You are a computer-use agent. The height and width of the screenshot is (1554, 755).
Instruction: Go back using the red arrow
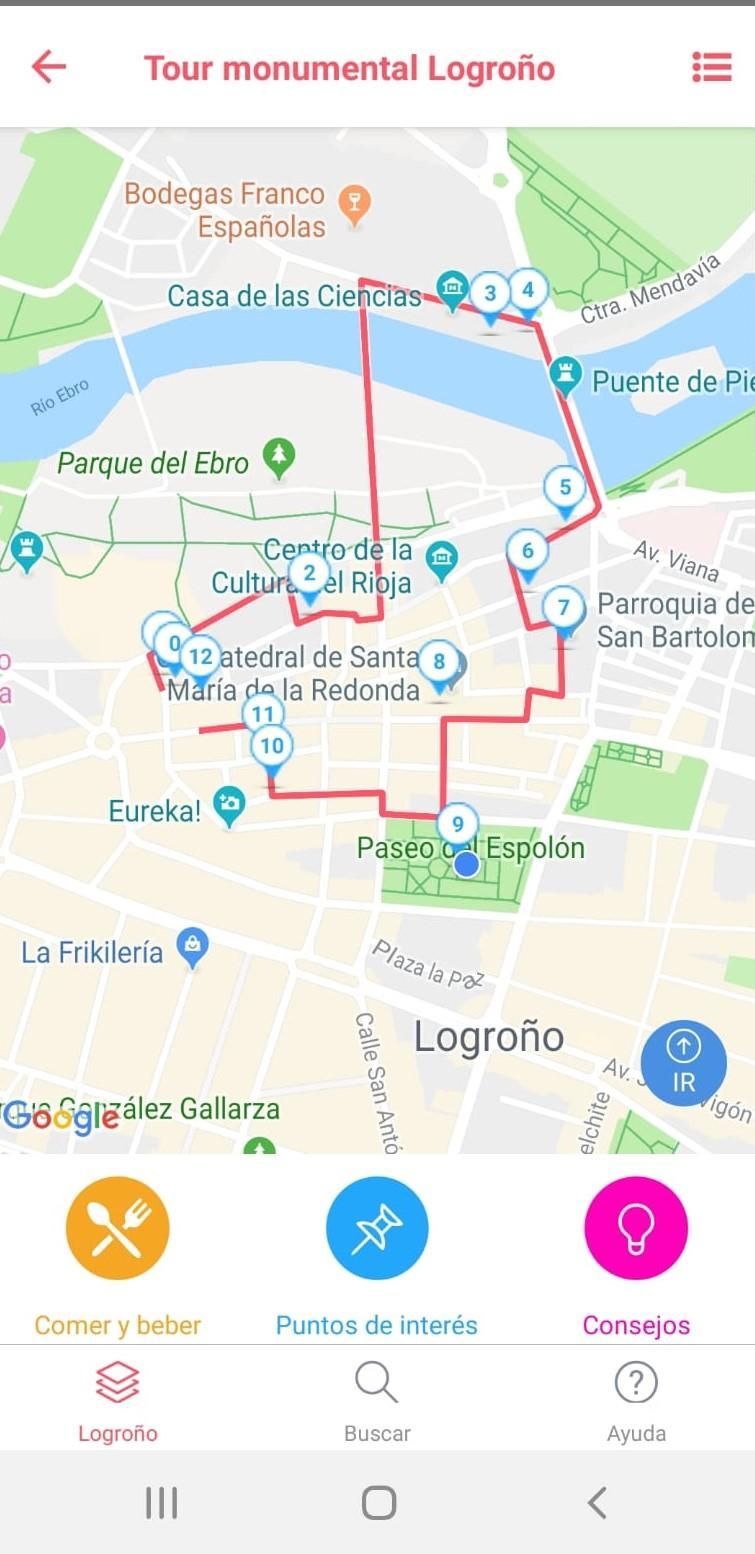pos(48,67)
